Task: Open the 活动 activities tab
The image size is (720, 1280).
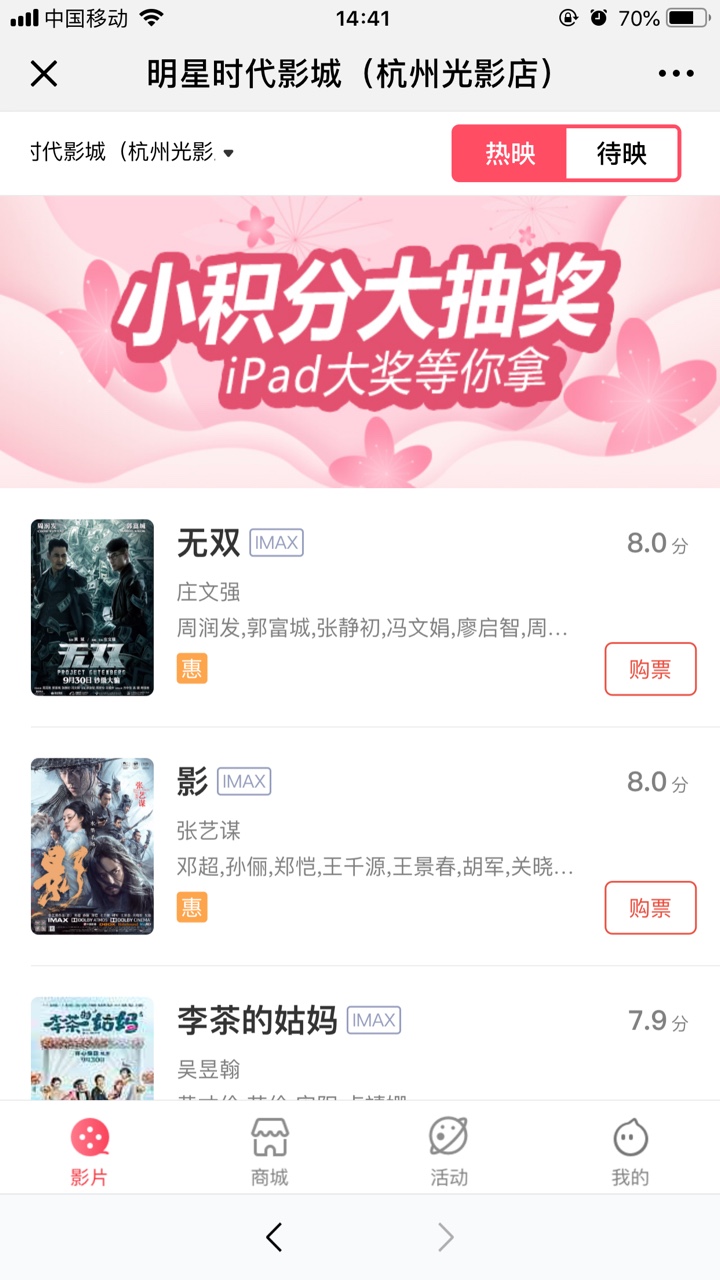Action: [x=449, y=1150]
